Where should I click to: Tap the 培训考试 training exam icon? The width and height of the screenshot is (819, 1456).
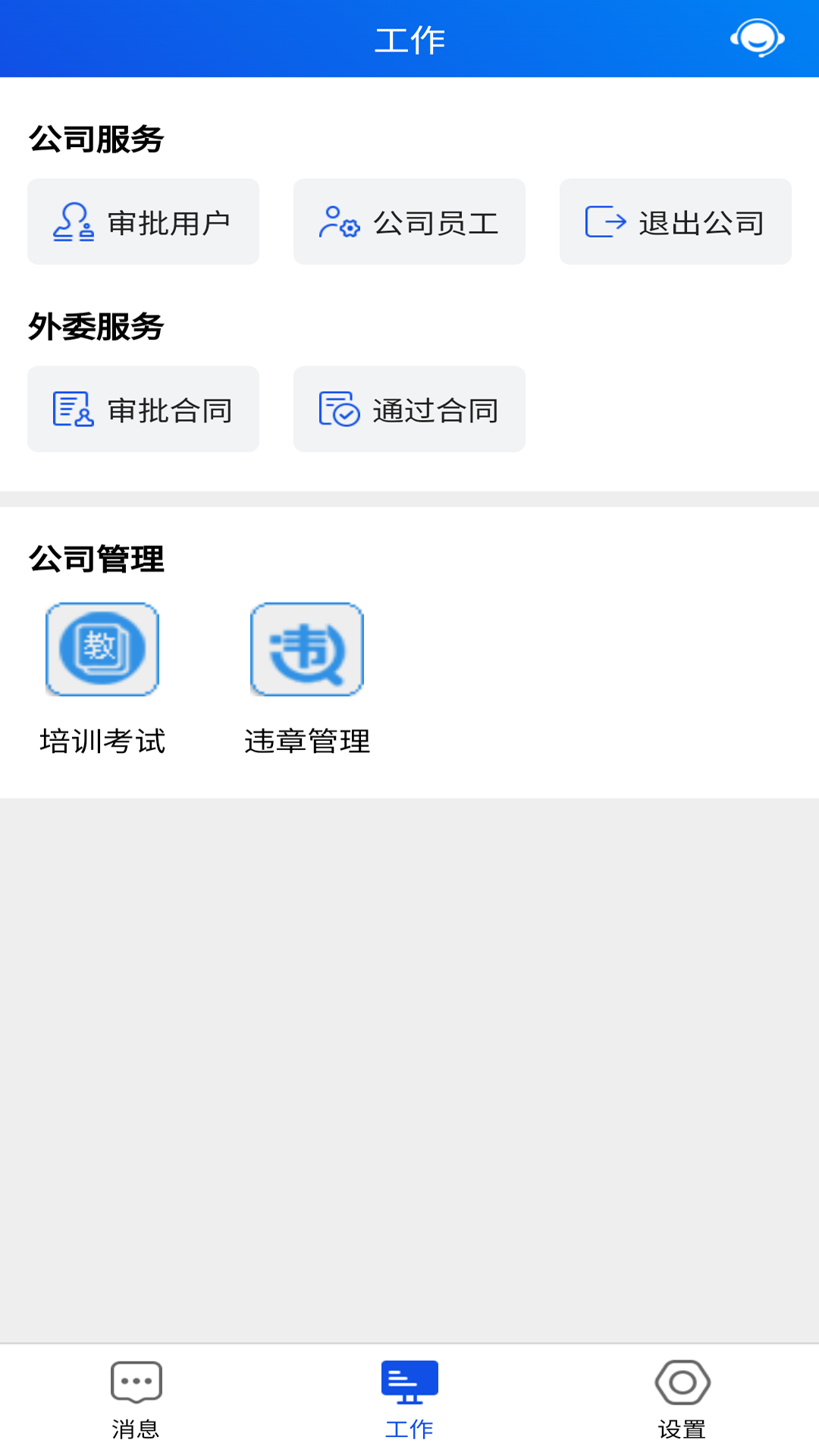102,649
